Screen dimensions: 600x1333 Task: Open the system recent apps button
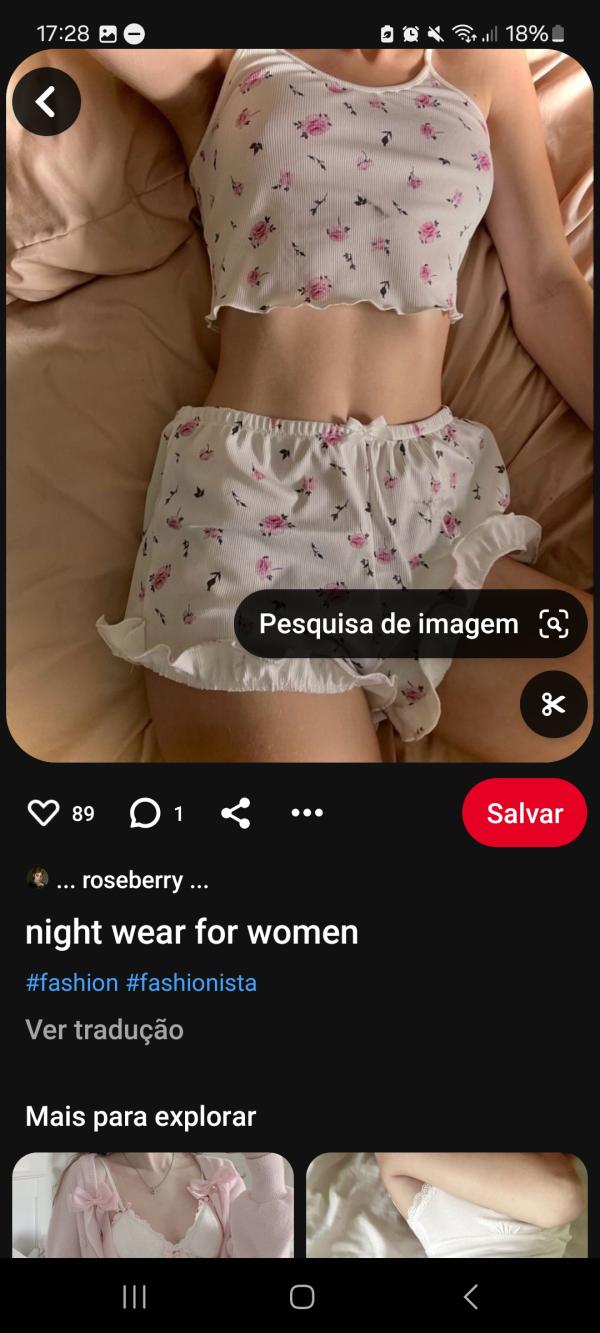point(134,1297)
